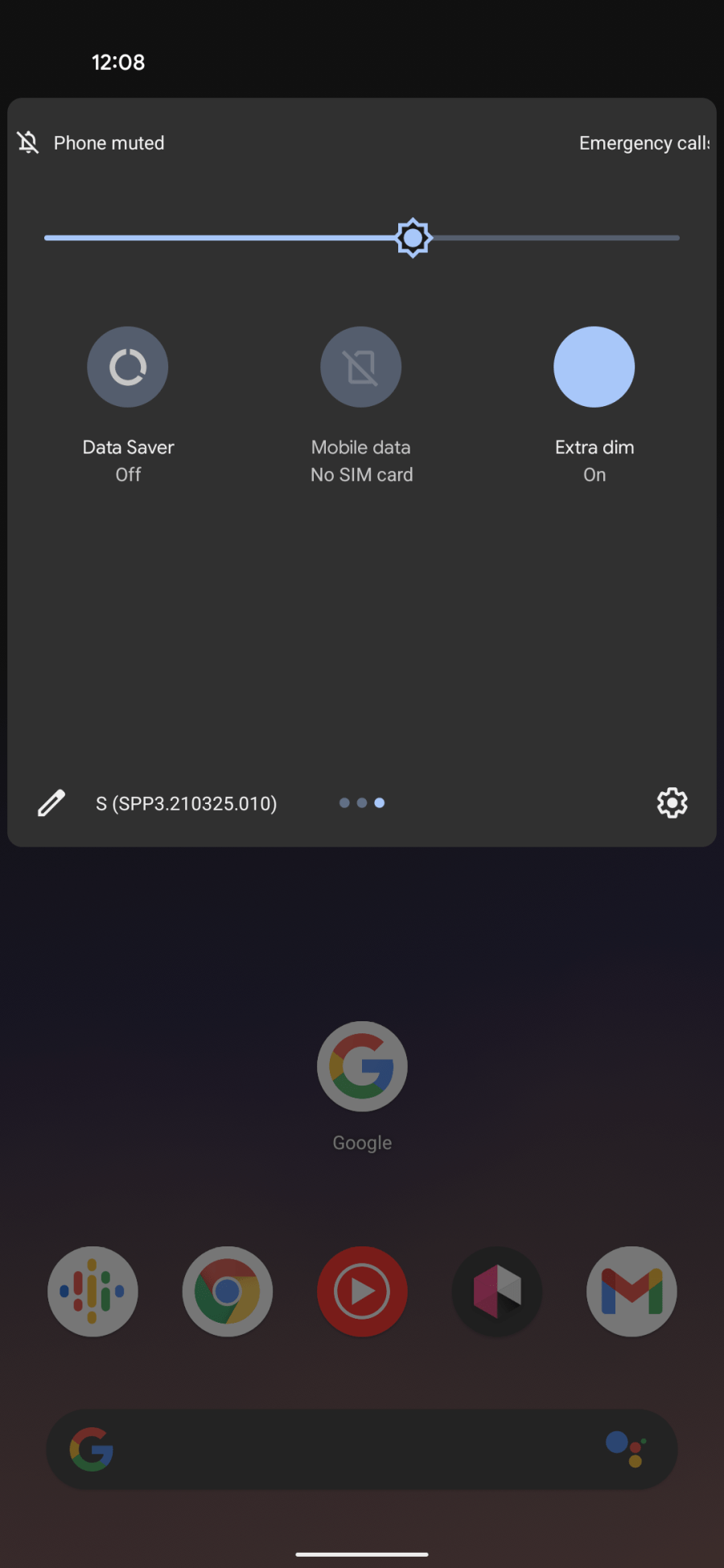Open the Settings gear
This screenshot has width=724, height=1568.
pos(672,802)
